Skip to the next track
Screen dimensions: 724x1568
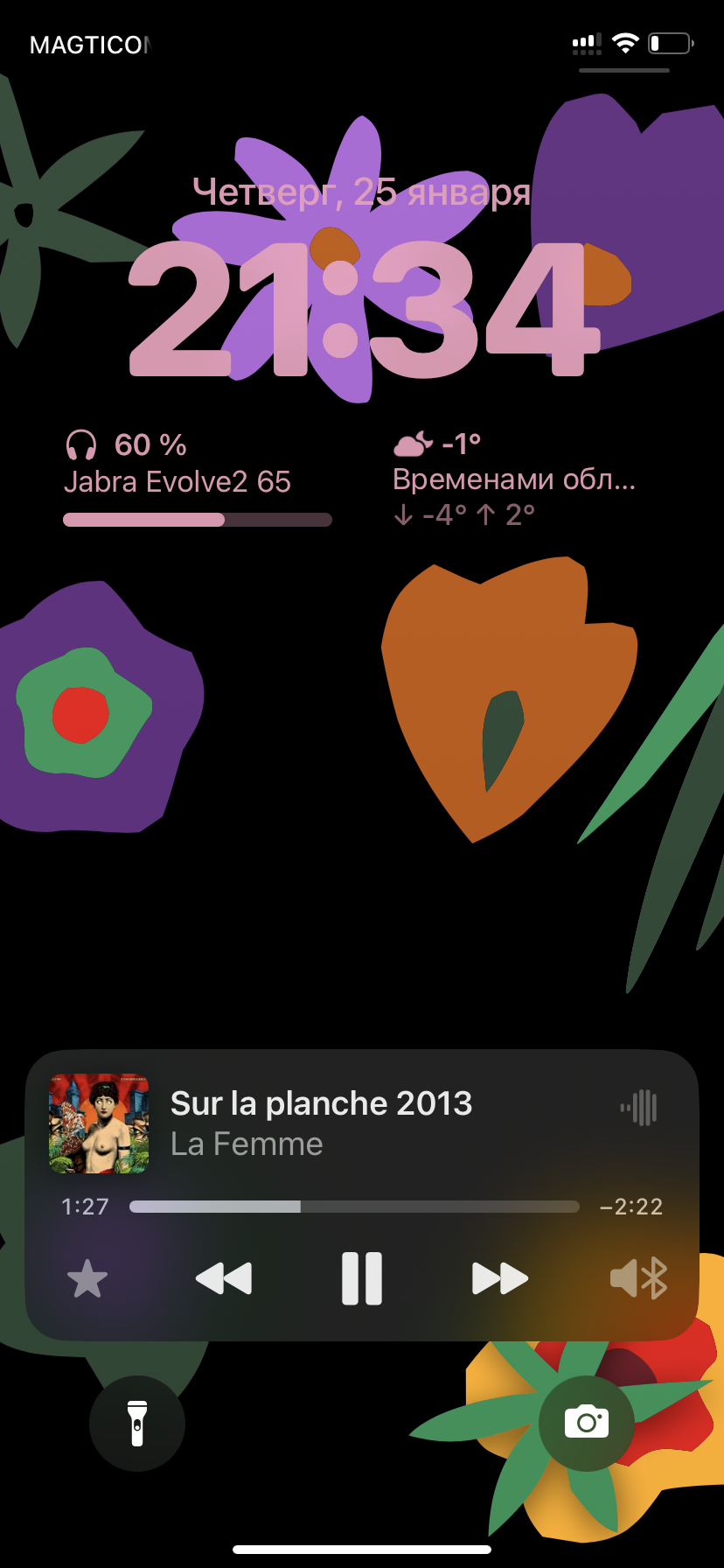pyautogui.click(x=499, y=1278)
